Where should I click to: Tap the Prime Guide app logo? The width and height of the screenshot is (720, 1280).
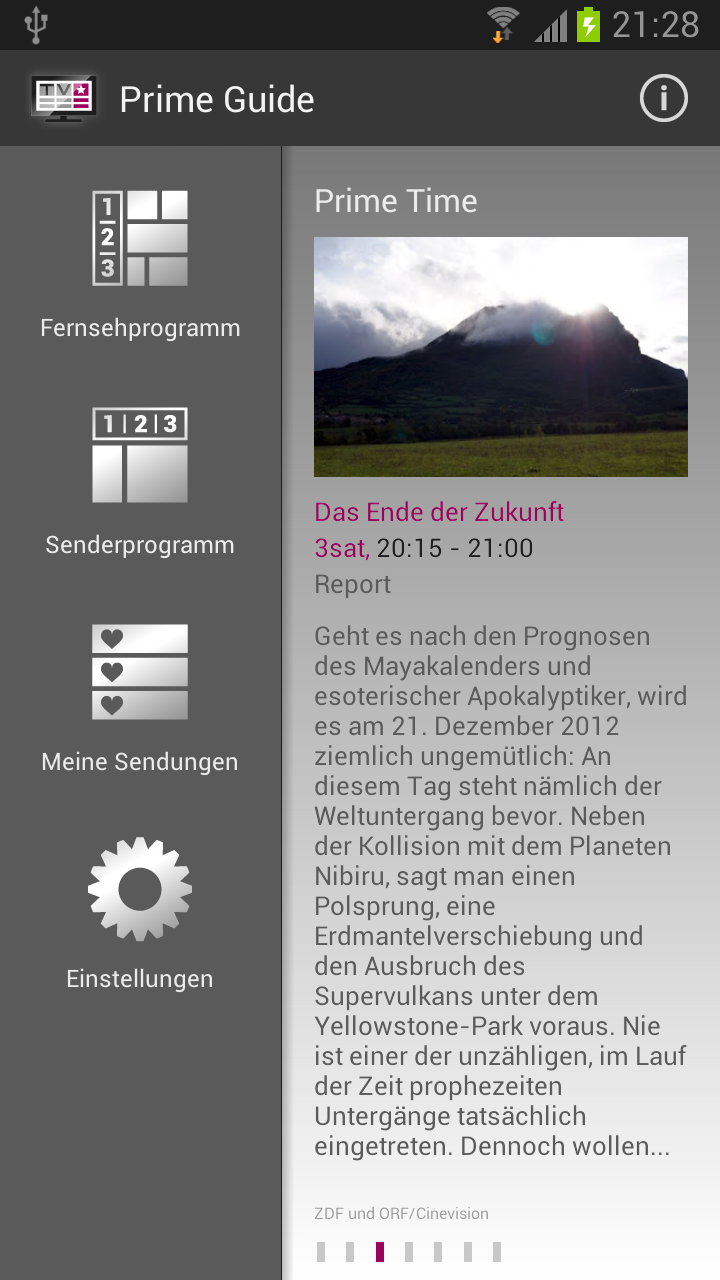point(63,99)
